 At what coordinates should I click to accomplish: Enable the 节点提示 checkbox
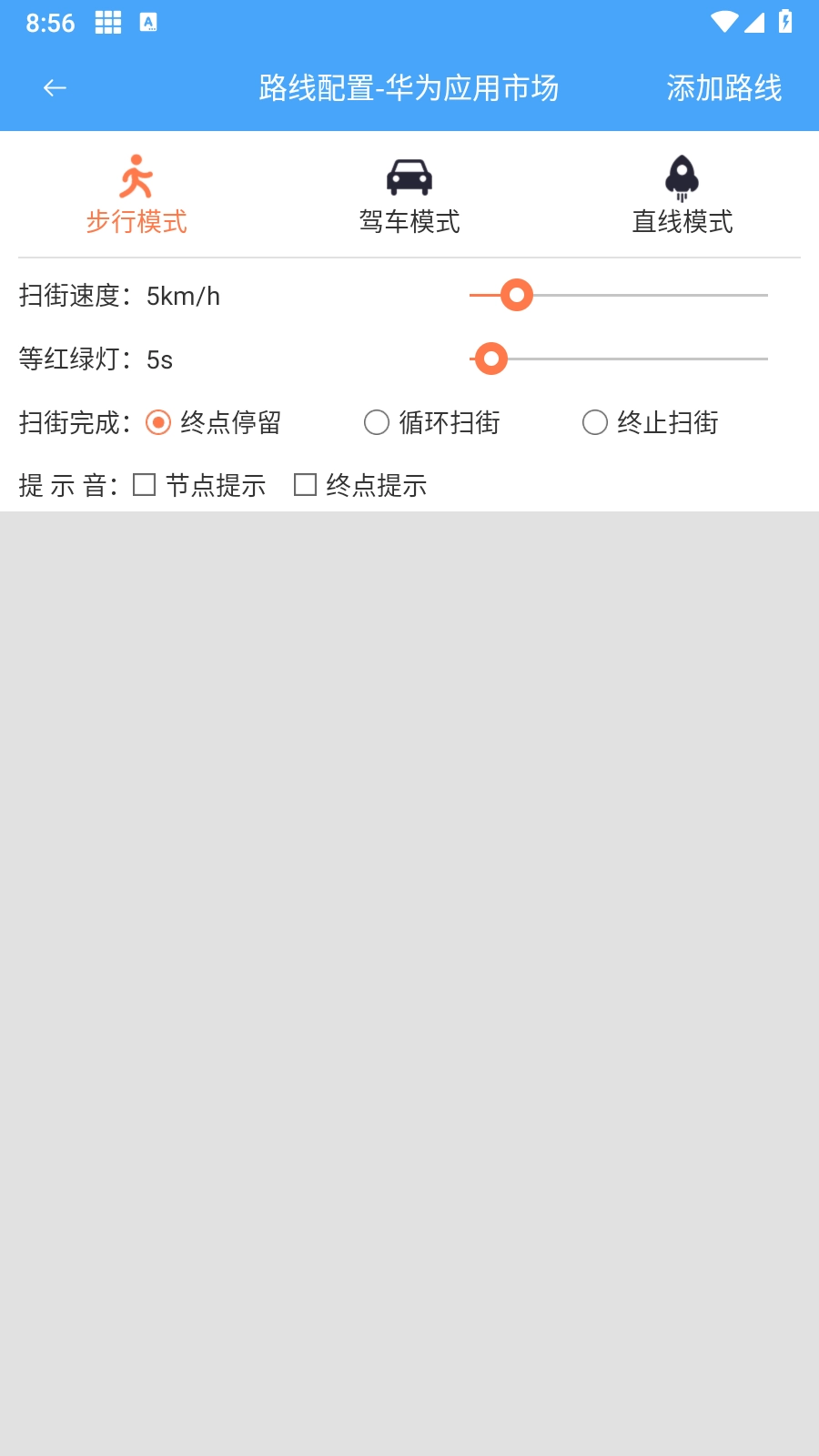point(144,485)
